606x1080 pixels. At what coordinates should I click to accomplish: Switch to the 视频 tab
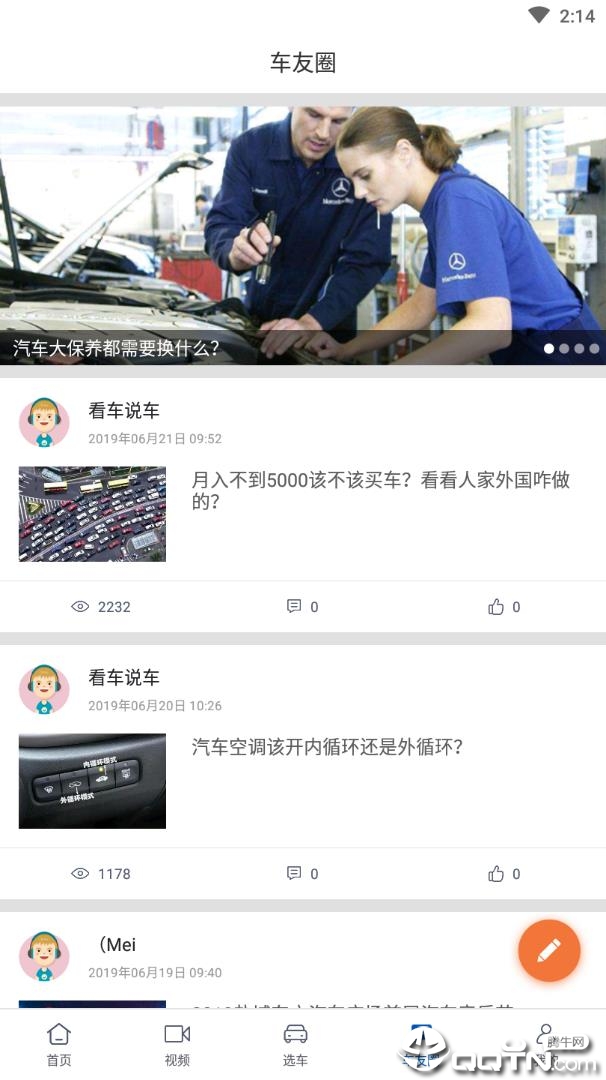pyautogui.click(x=177, y=1044)
